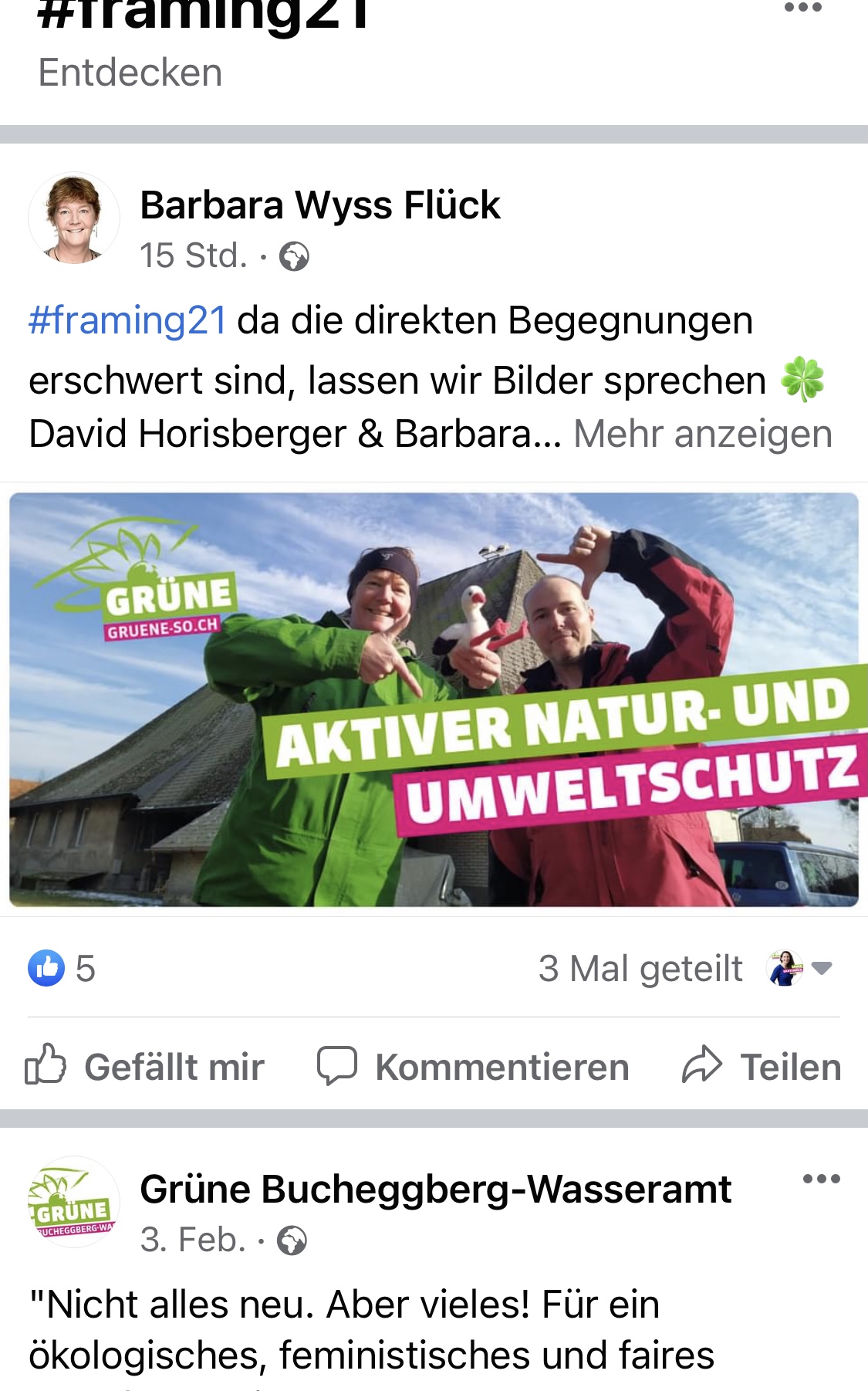868x1391 pixels.
Task: Open Barbara Wyss Flück's profile picture
Action: coord(74,218)
